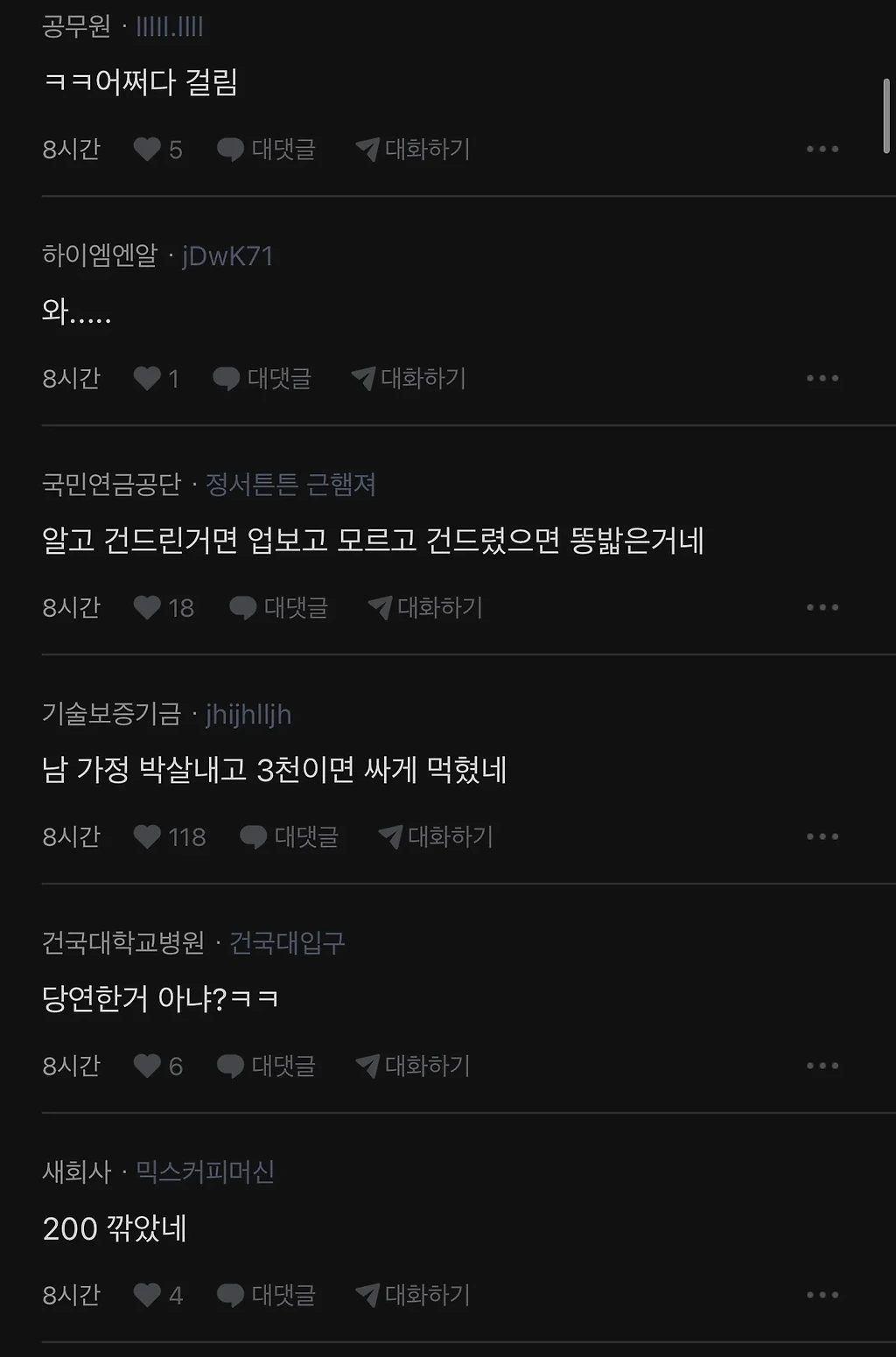
Task: Reply to the comment "ㅋㅋ어쩌다 걸림"
Action: (266, 150)
